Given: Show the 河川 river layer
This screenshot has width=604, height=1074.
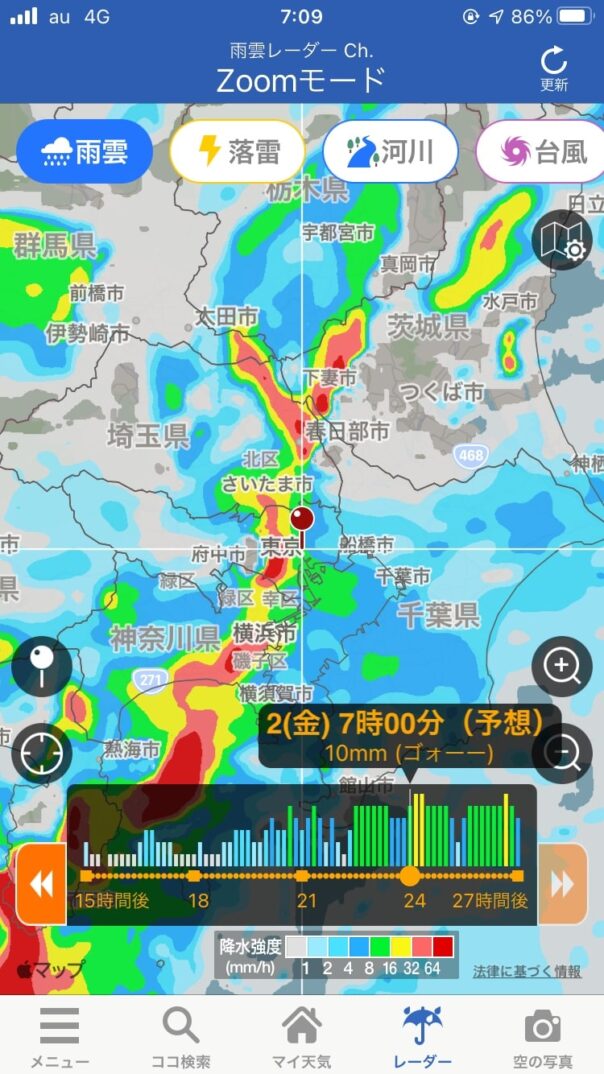Looking at the screenshot, I should click(390, 152).
